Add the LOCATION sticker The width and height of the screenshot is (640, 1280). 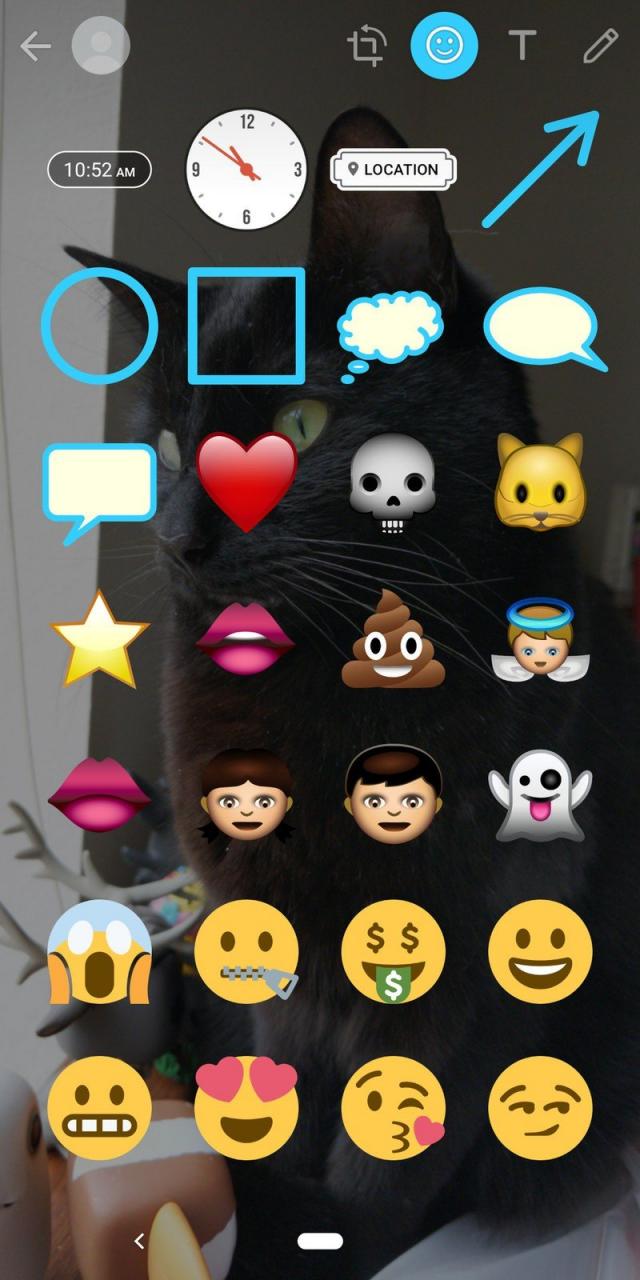(393, 170)
